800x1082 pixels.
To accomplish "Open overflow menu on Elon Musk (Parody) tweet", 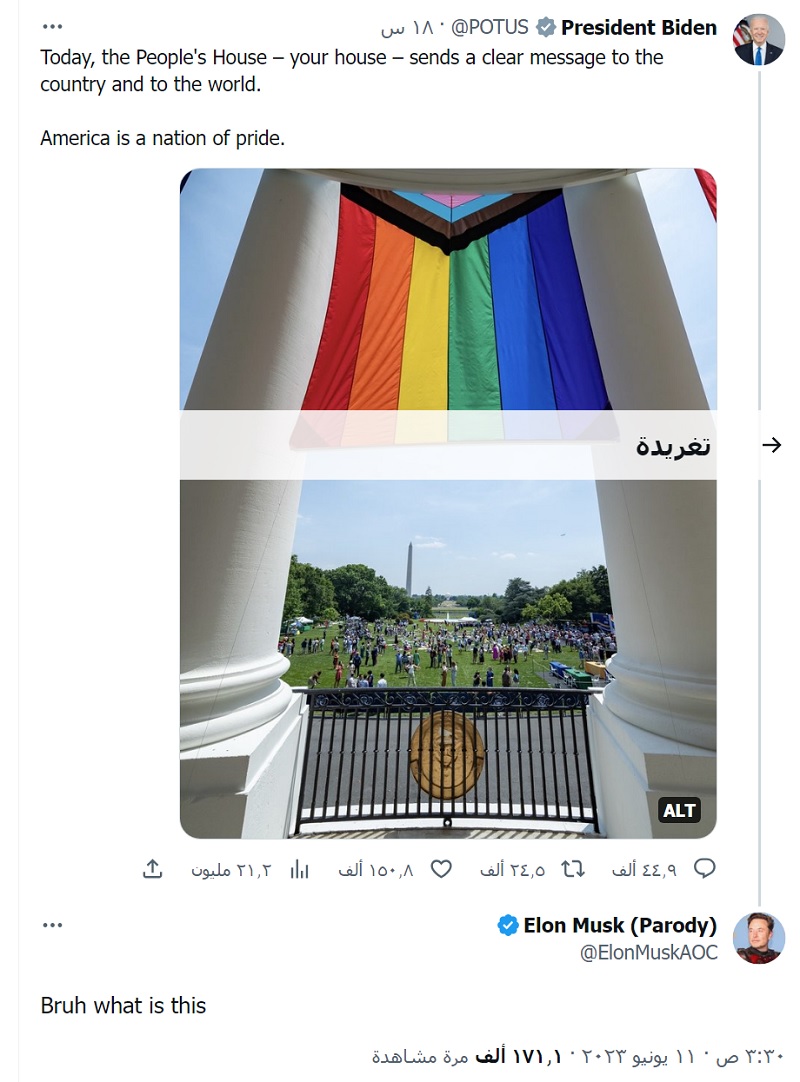I will tap(53, 925).
